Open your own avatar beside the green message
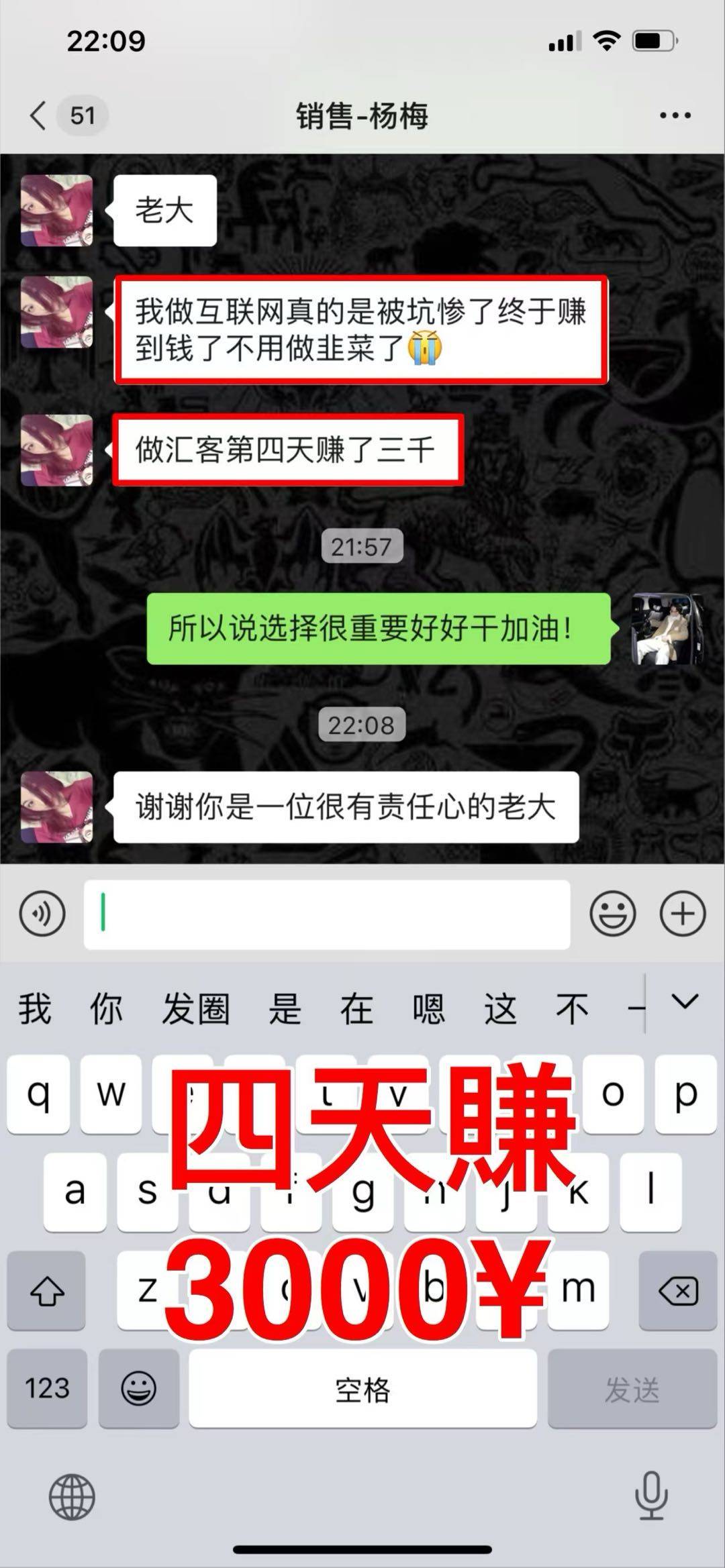725x1568 pixels. pyautogui.click(x=667, y=629)
